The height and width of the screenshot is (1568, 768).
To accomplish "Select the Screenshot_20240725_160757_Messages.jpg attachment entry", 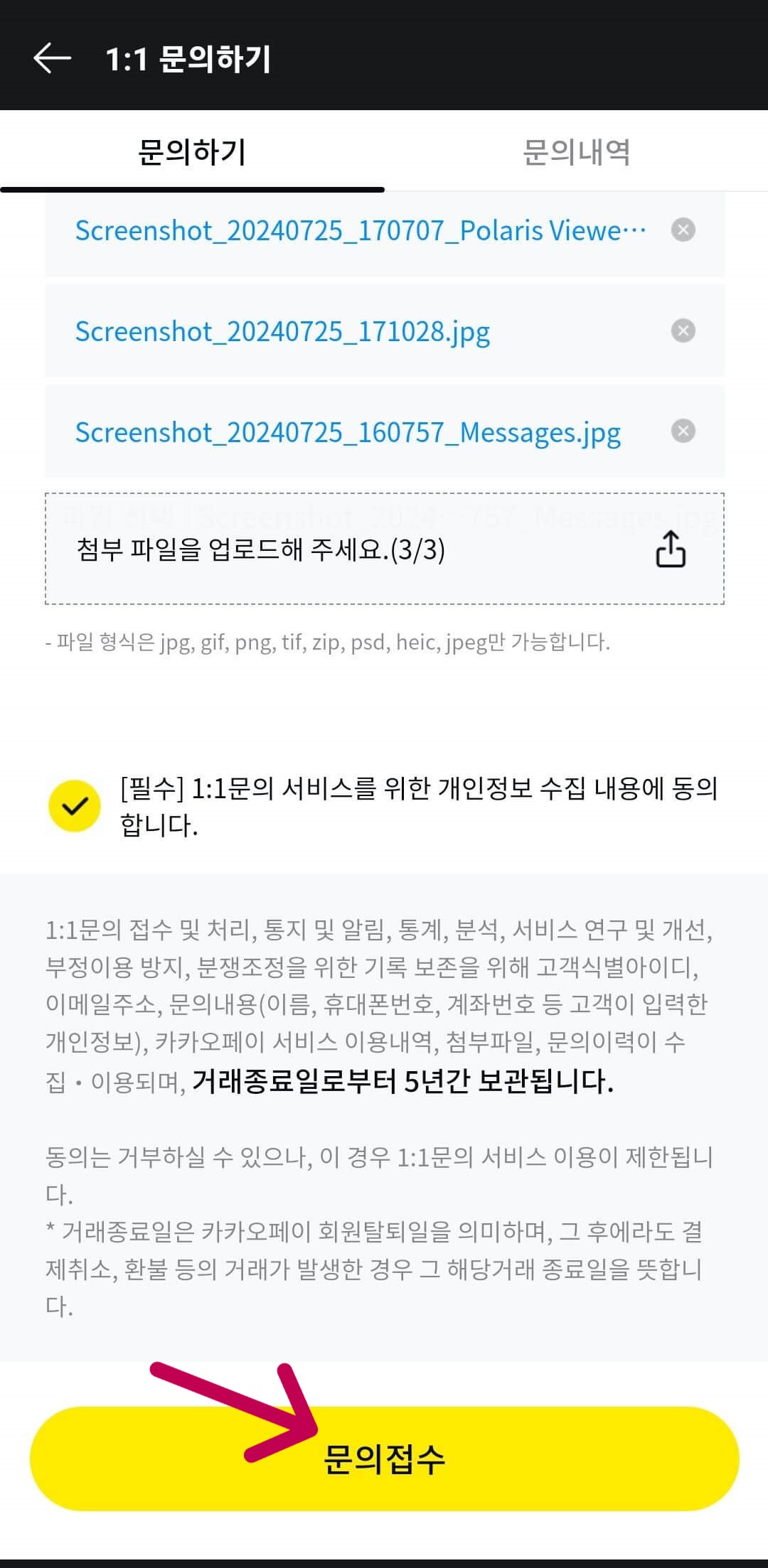I will (x=348, y=431).
